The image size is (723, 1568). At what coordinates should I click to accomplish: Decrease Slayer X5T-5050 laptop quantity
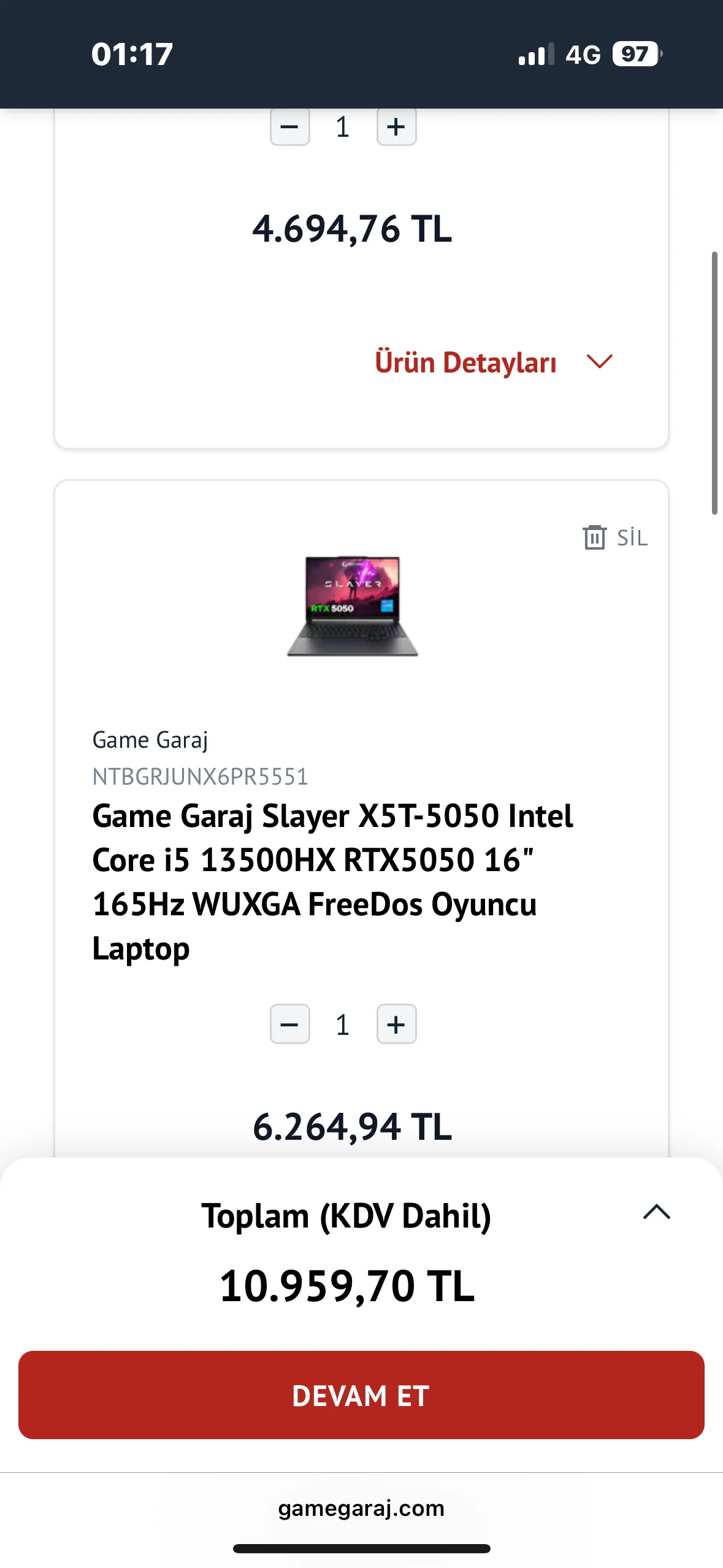click(x=289, y=1024)
